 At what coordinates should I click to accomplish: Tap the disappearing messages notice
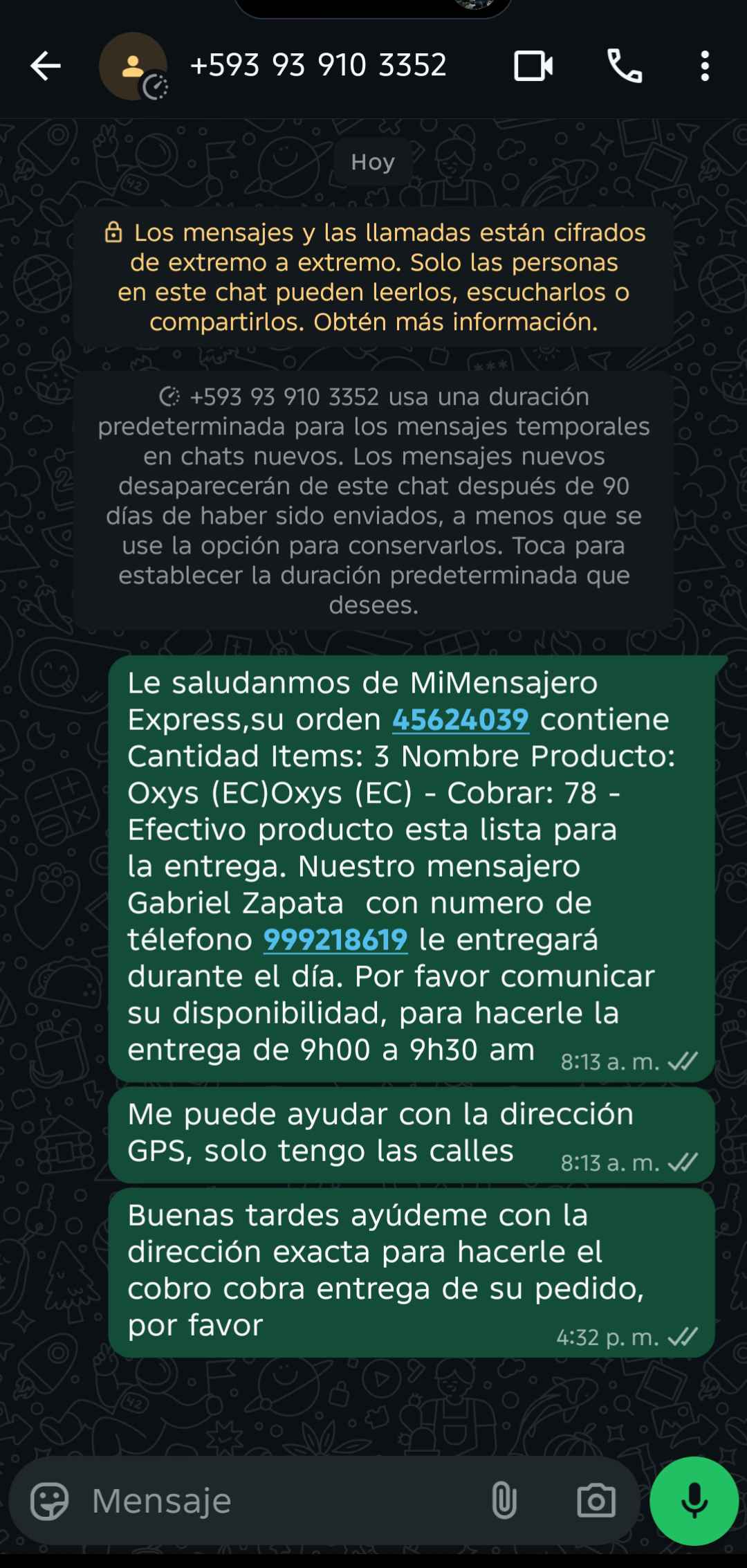coord(373,500)
